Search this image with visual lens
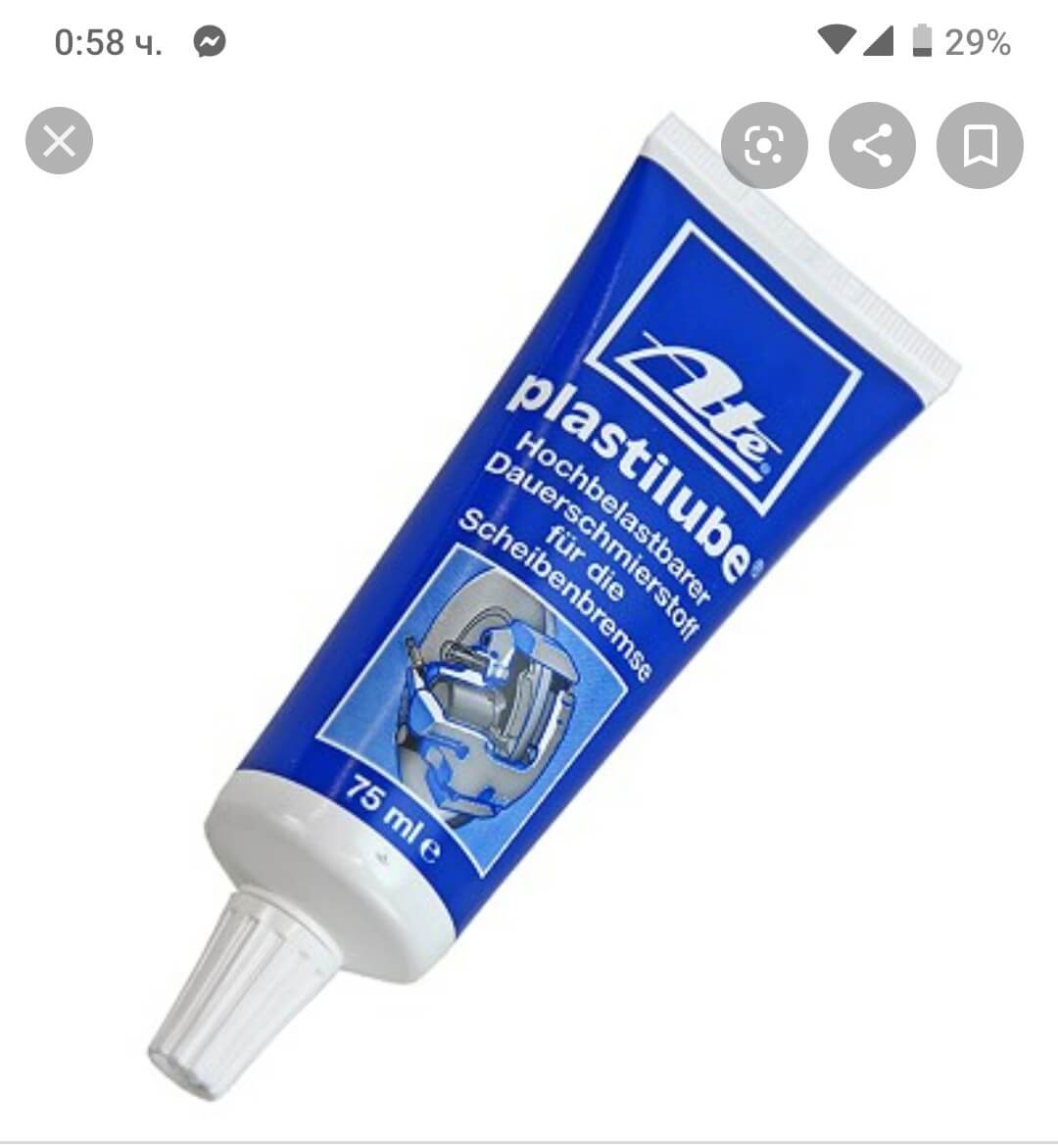This screenshot has width=1058, height=1148. (764, 146)
